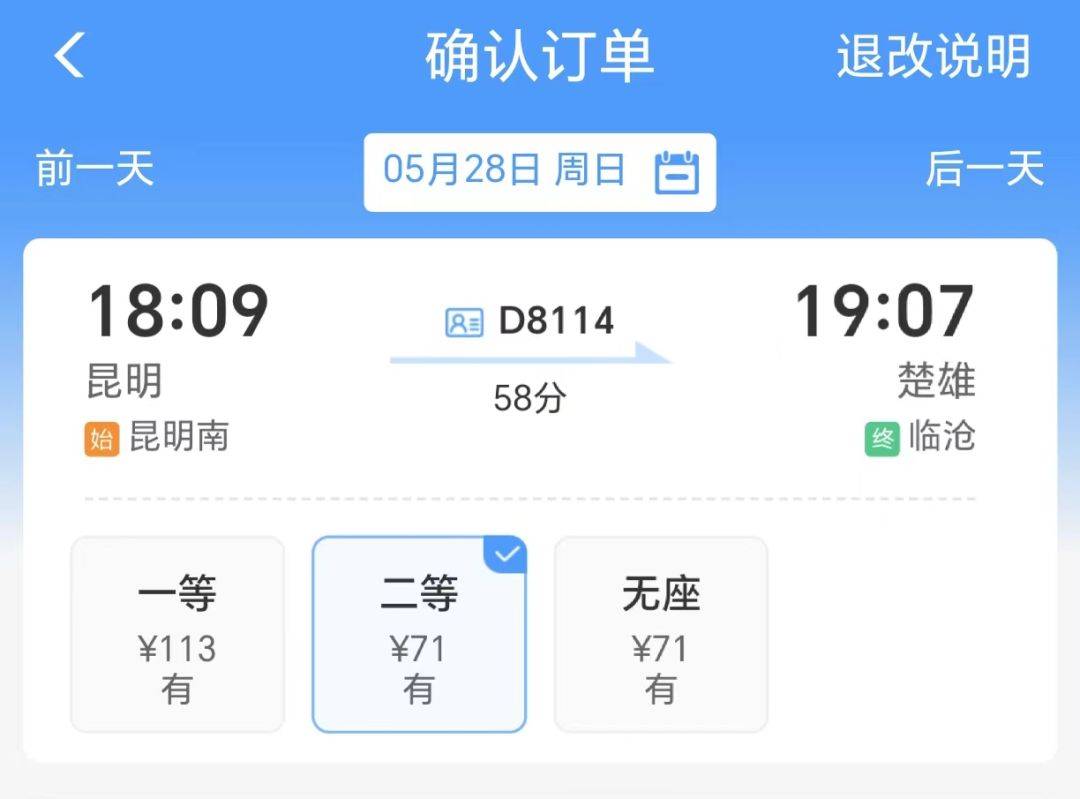Choose 无座 standing ticket option
1080x799 pixels.
coord(661,634)
